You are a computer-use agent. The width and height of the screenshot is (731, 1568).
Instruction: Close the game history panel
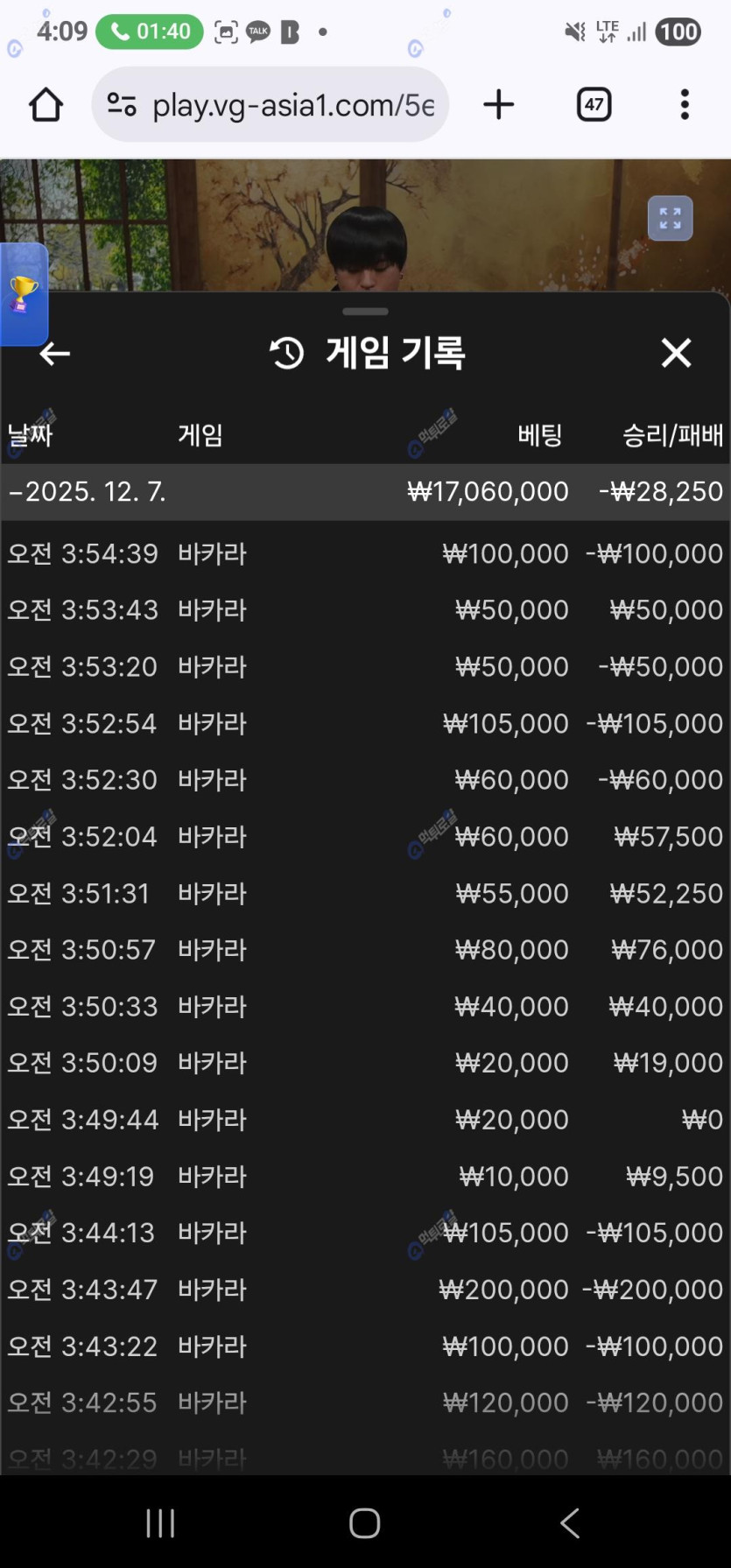pos(676,354)
